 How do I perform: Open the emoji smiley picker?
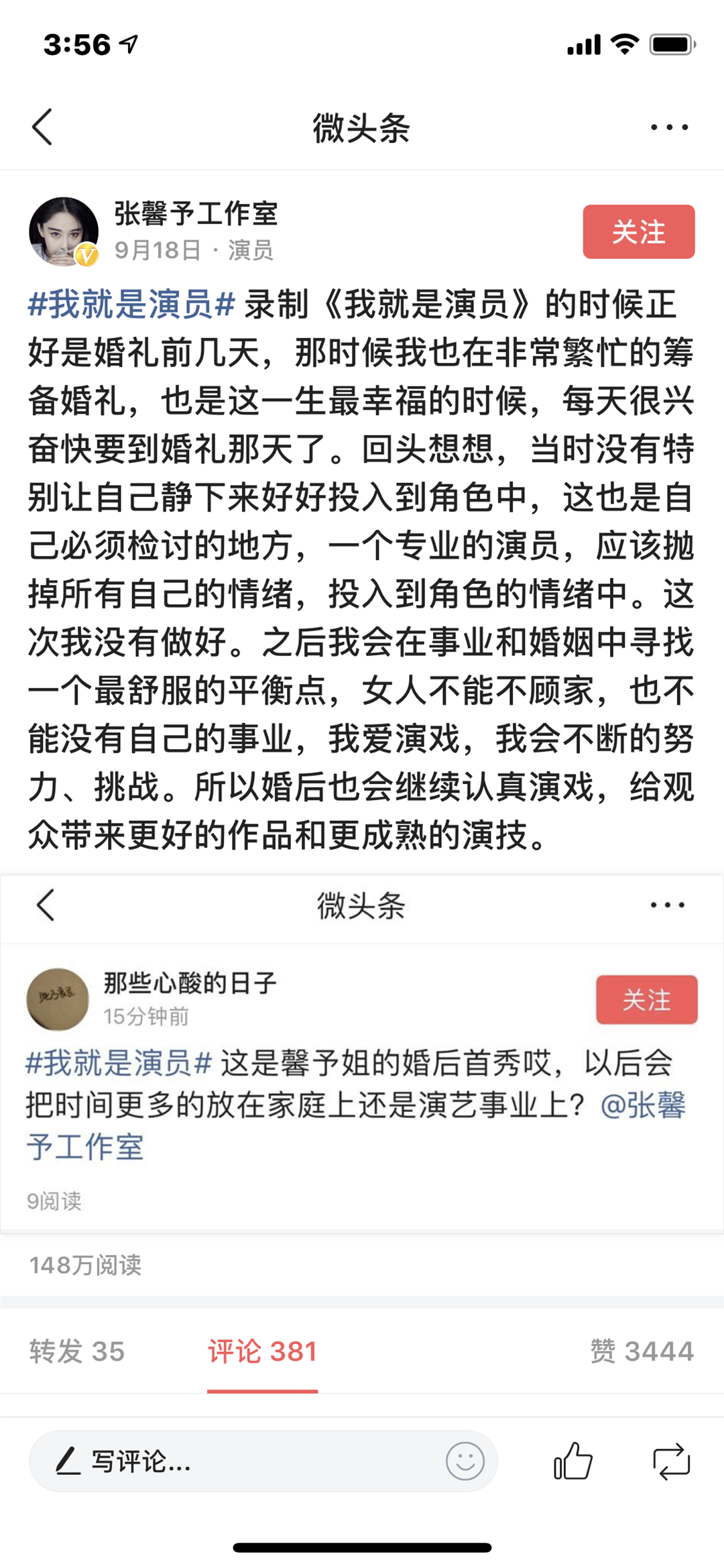pyautogui.click(x=465, y=1461)
